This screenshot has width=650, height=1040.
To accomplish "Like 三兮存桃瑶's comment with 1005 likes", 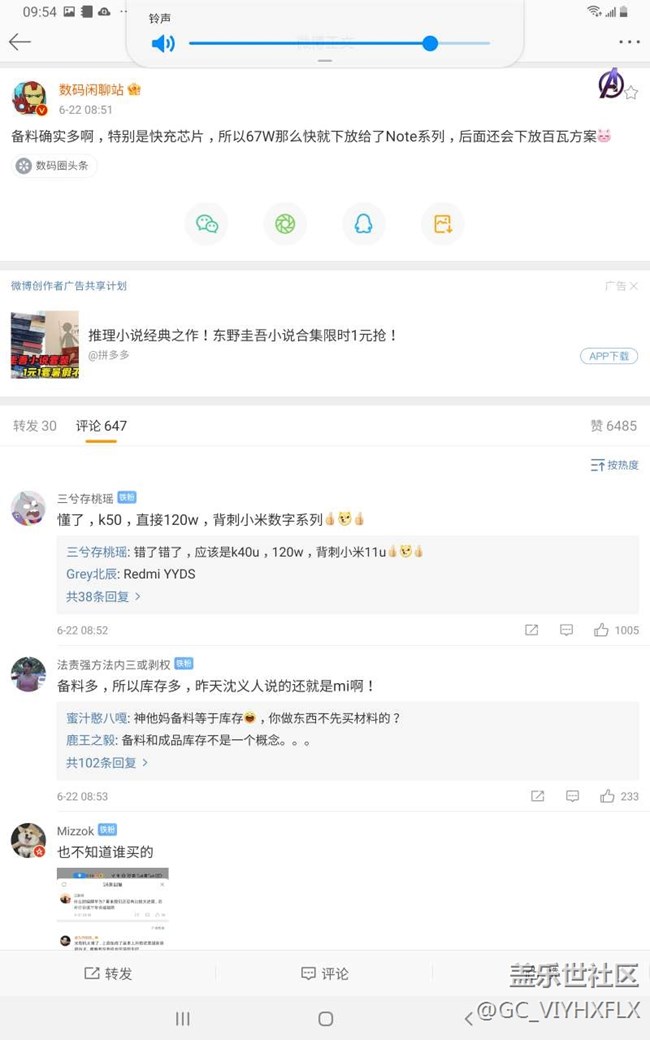I will pyautogui.click(x=602, y=630).
